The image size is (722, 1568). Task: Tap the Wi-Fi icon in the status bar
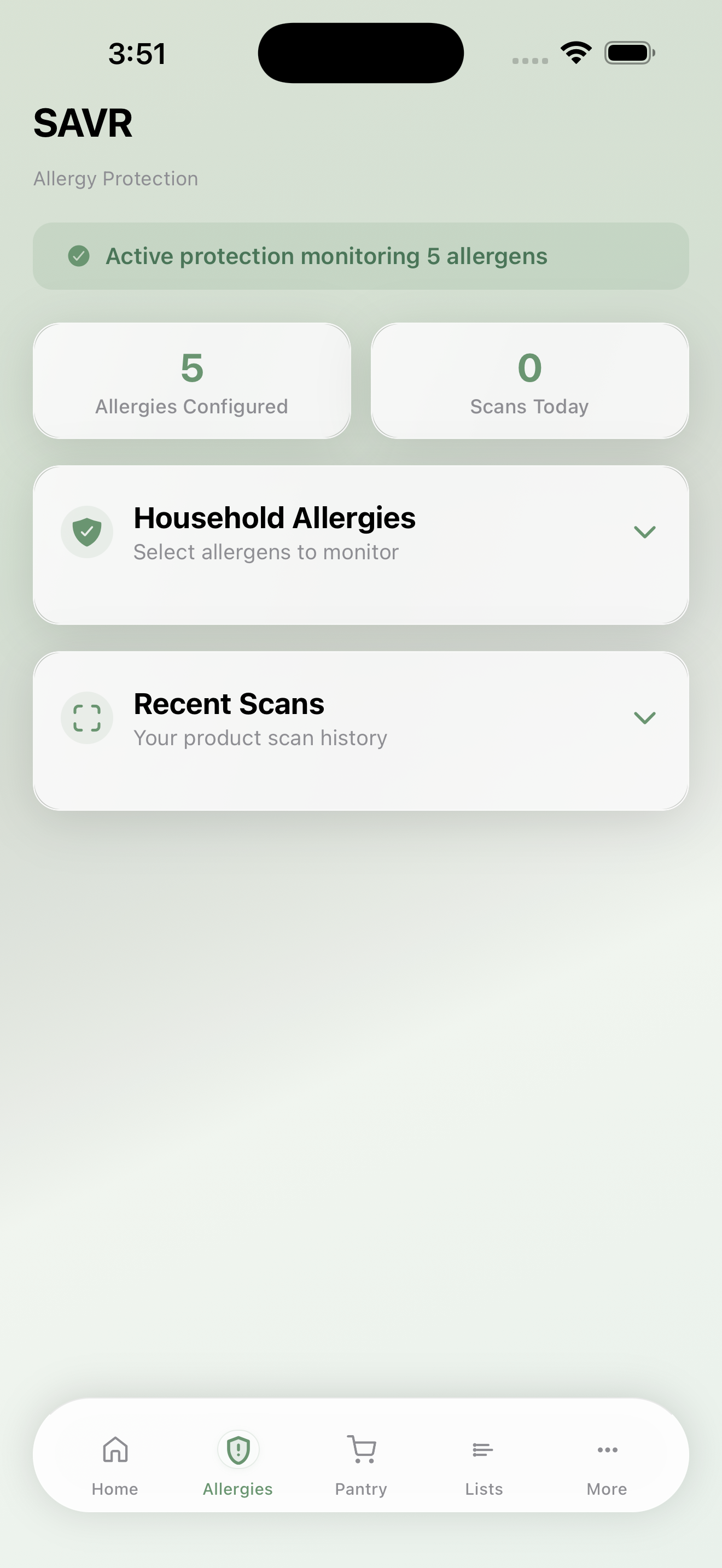[x=575, y=53]
